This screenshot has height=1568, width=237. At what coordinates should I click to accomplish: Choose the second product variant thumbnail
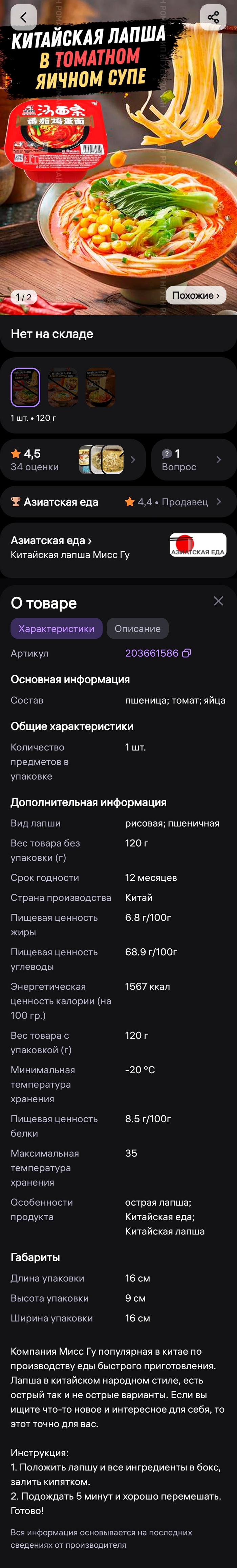pyautogui.click(x=63, y=387)
